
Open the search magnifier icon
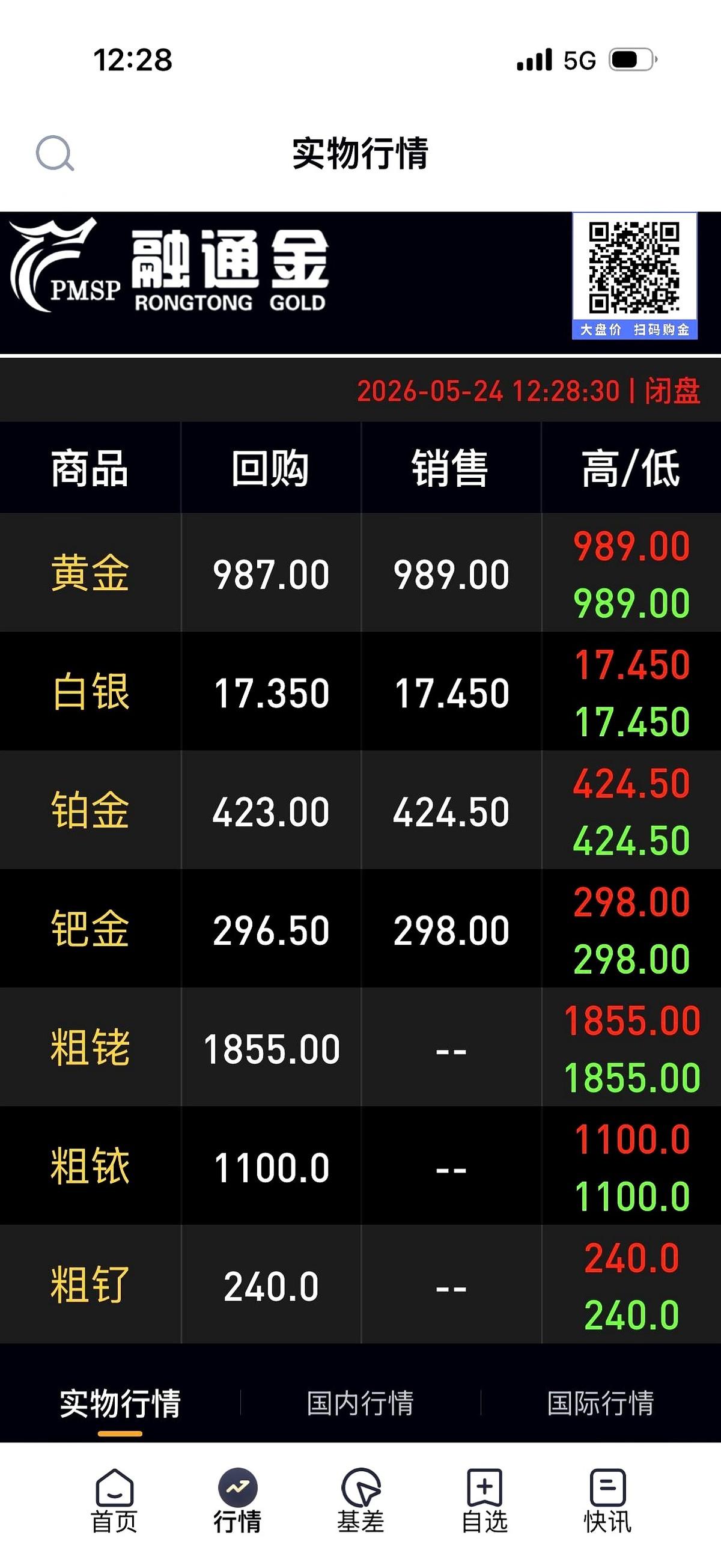[55, 153]
